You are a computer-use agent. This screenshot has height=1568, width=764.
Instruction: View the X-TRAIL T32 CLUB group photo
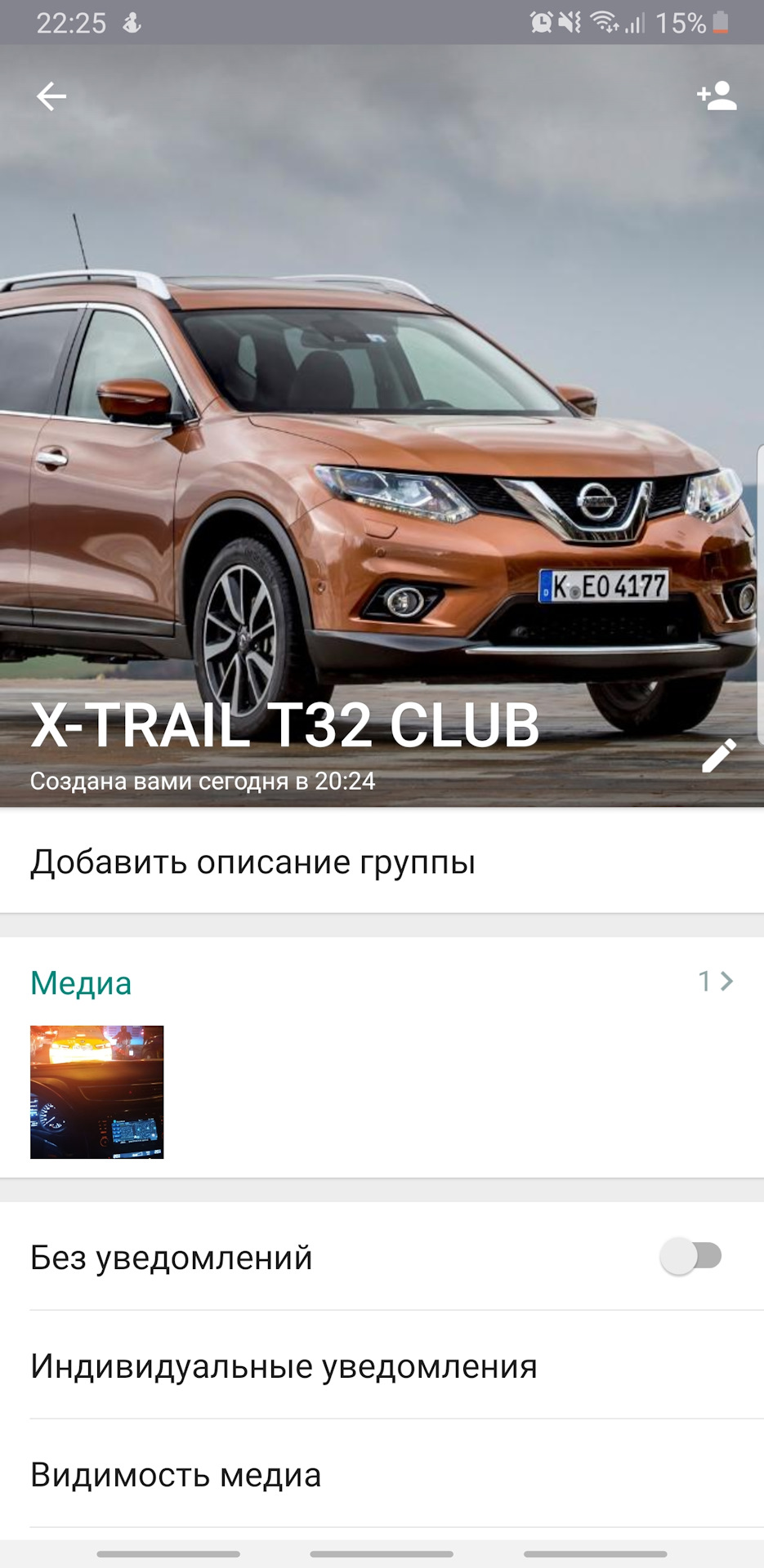[x=382, y=425]
